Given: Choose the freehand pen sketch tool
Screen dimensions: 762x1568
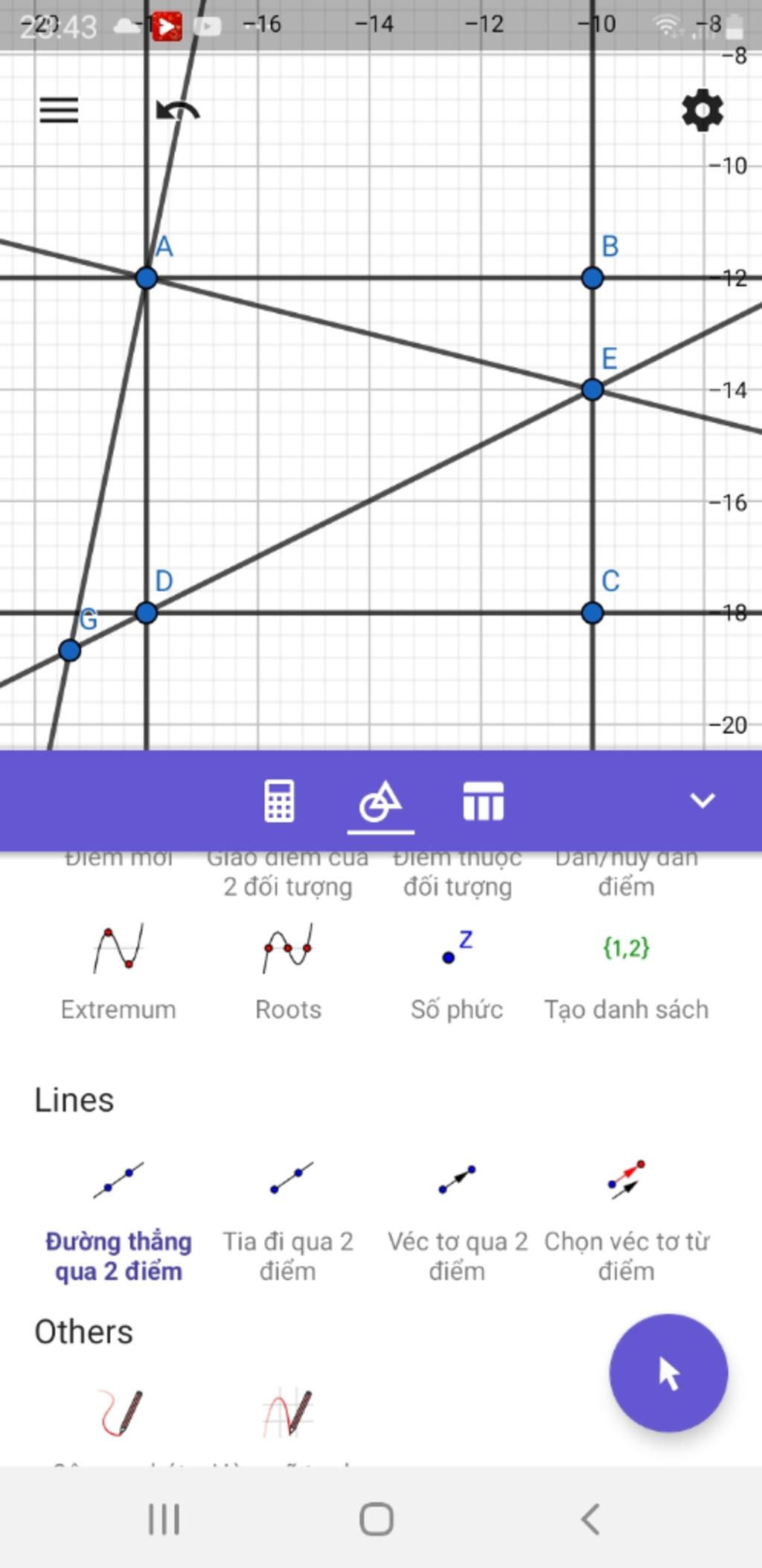Looking at the screenshot, I should pyautogui.click(x=120, y=1413).
